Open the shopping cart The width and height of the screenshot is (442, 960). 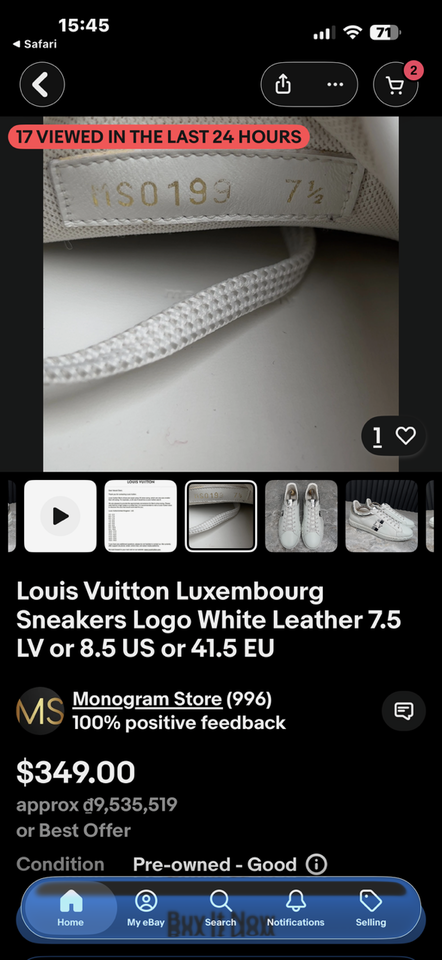point(396,84)
